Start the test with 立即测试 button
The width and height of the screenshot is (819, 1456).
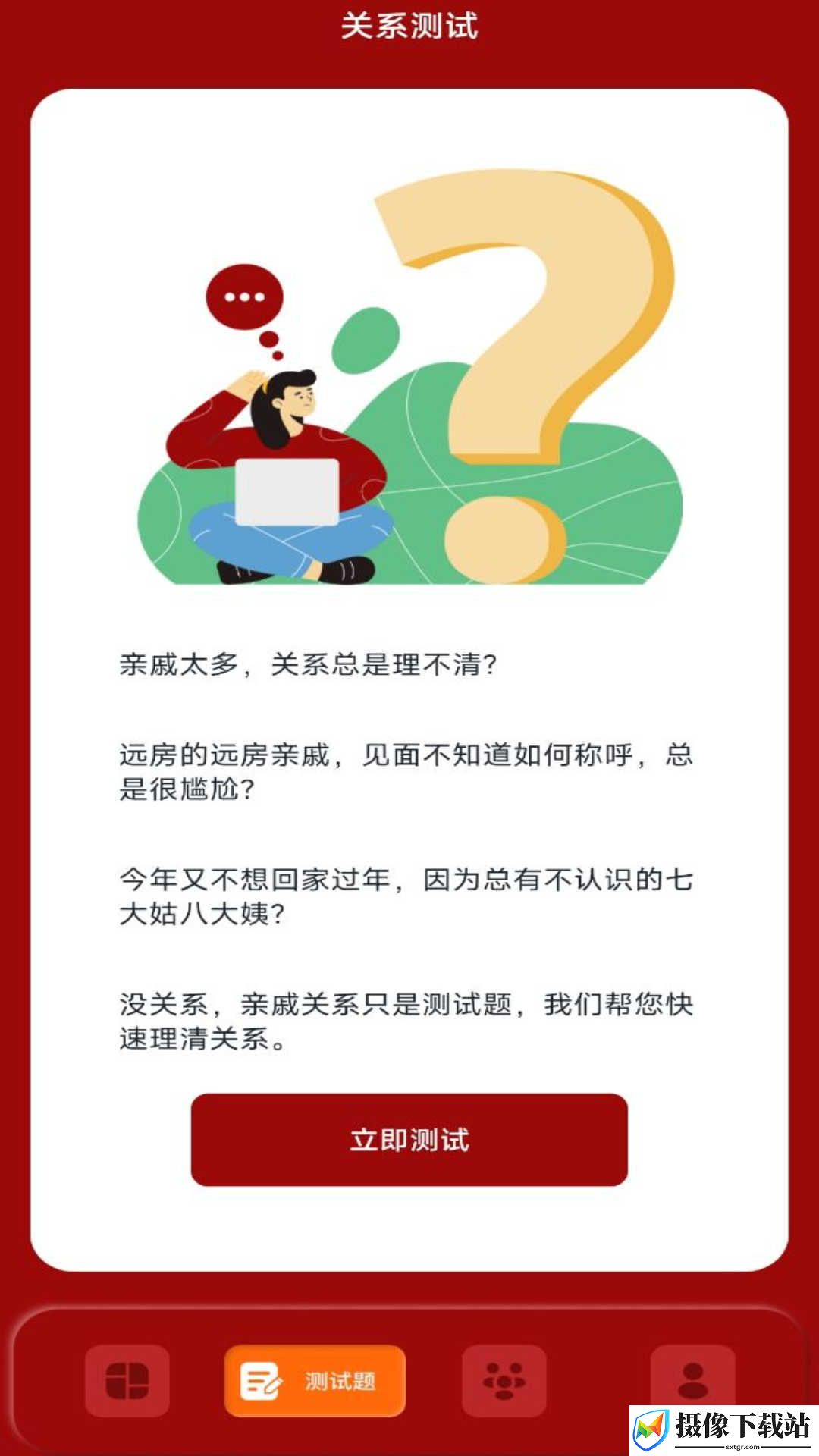point(409,1139)
